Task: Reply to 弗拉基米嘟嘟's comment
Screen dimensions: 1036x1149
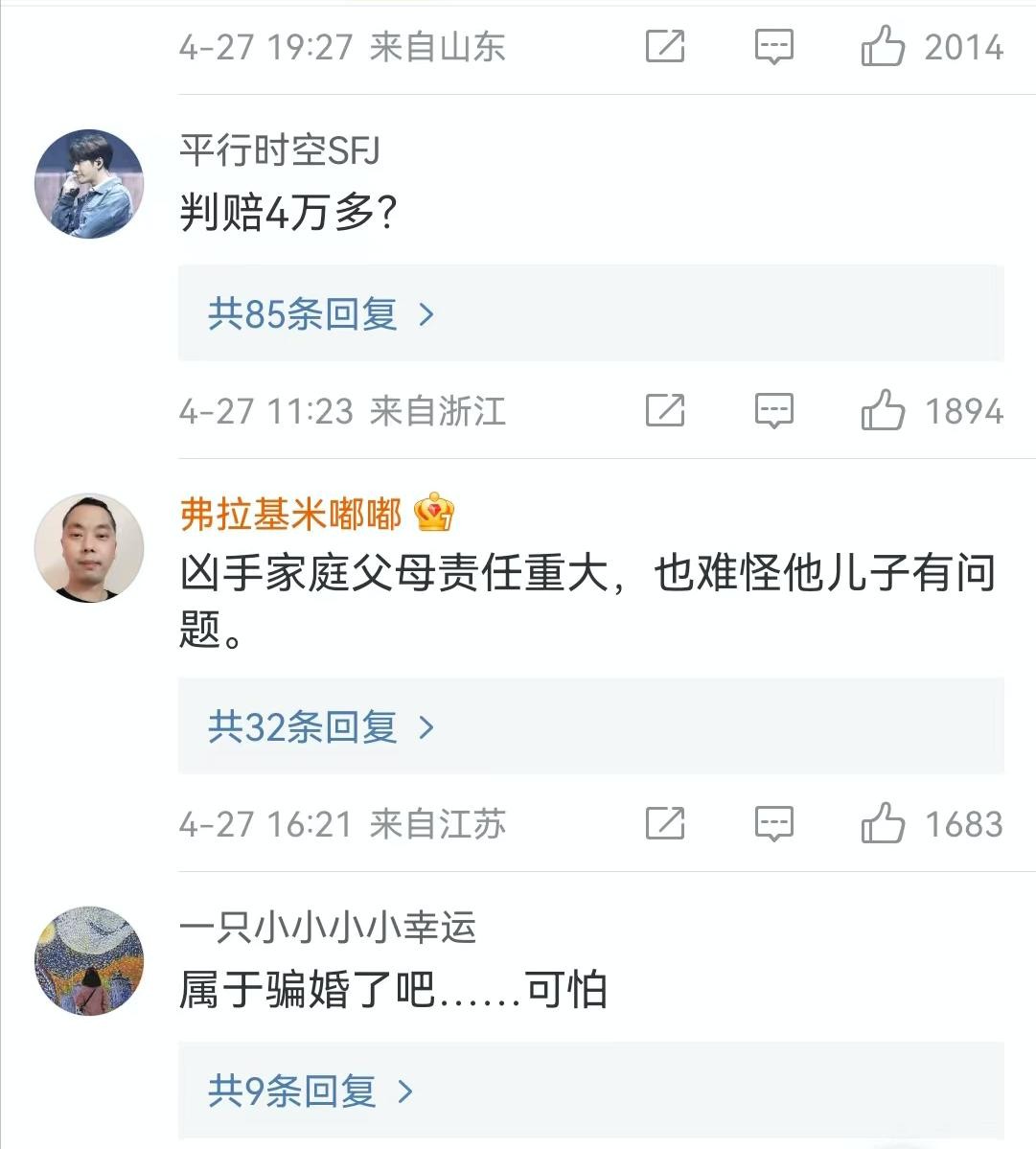Action: tap(773, 823)
